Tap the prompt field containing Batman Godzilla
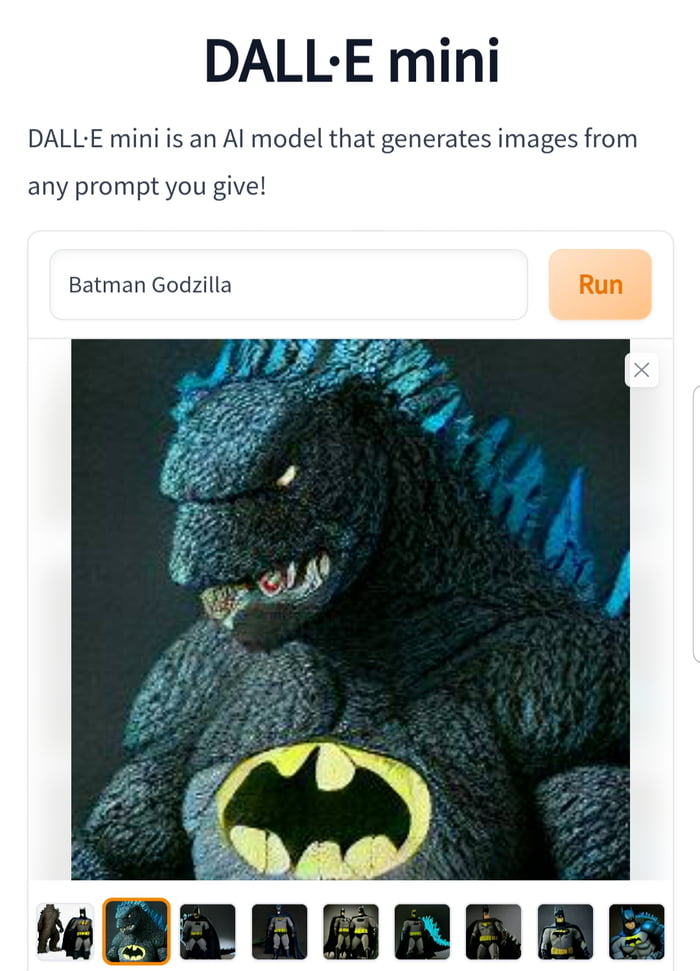700x971 pixels. pyautogui.click(x=288, y=285)
